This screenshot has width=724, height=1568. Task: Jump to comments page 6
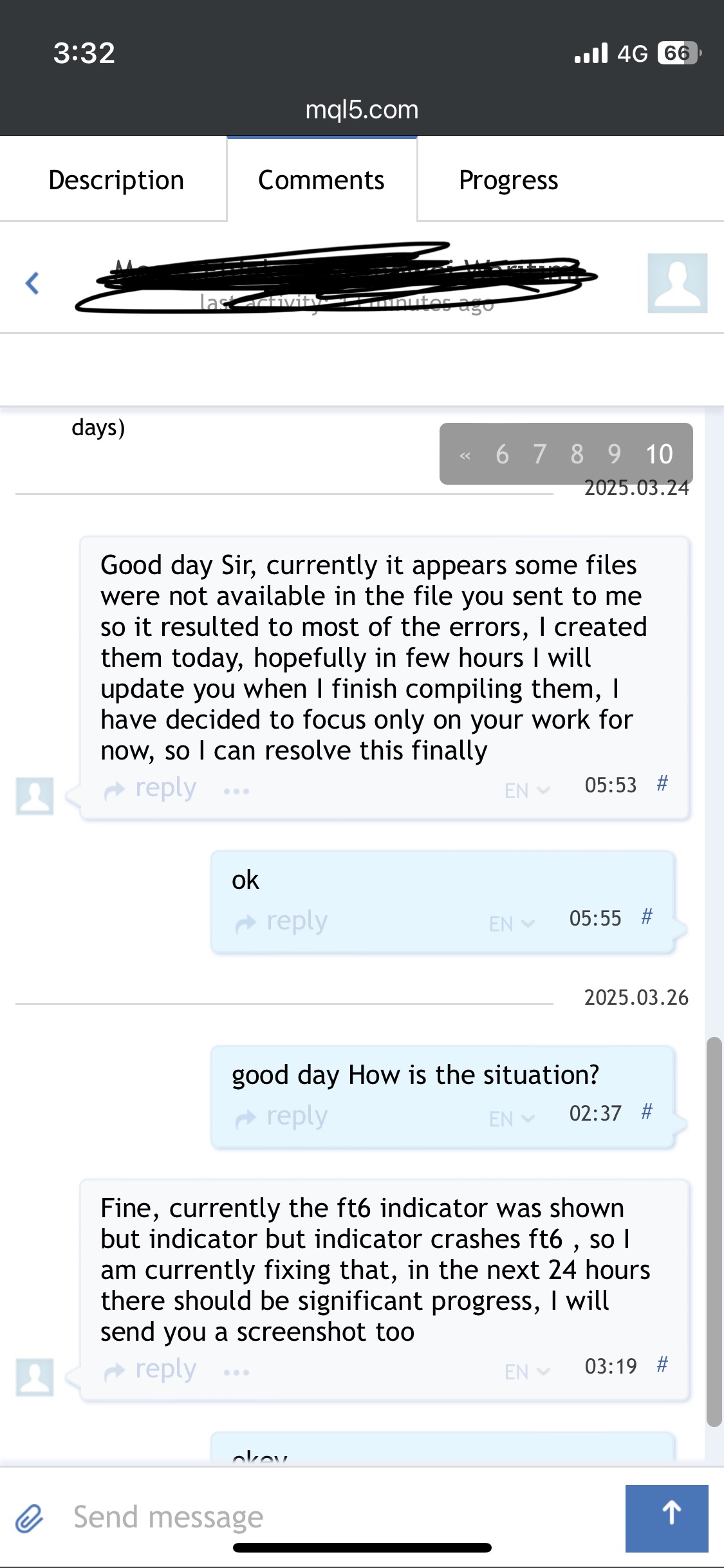[502, 454]
